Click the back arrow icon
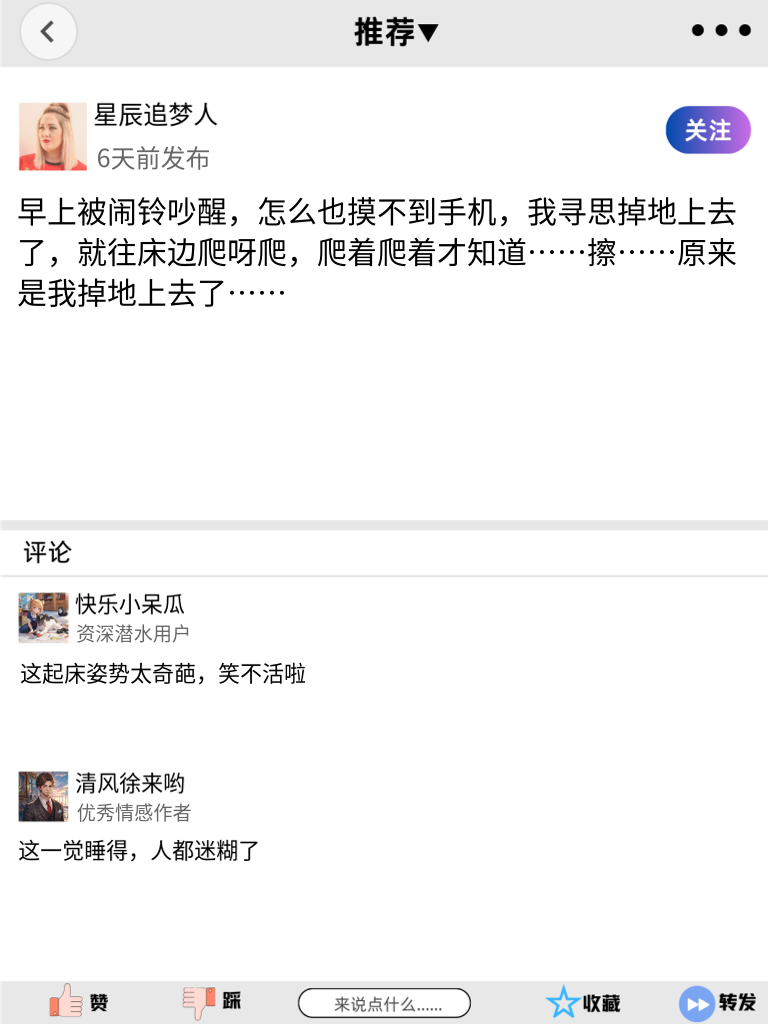The height and width of the screenshot is (1024, 768). click(x=48, y=31)
